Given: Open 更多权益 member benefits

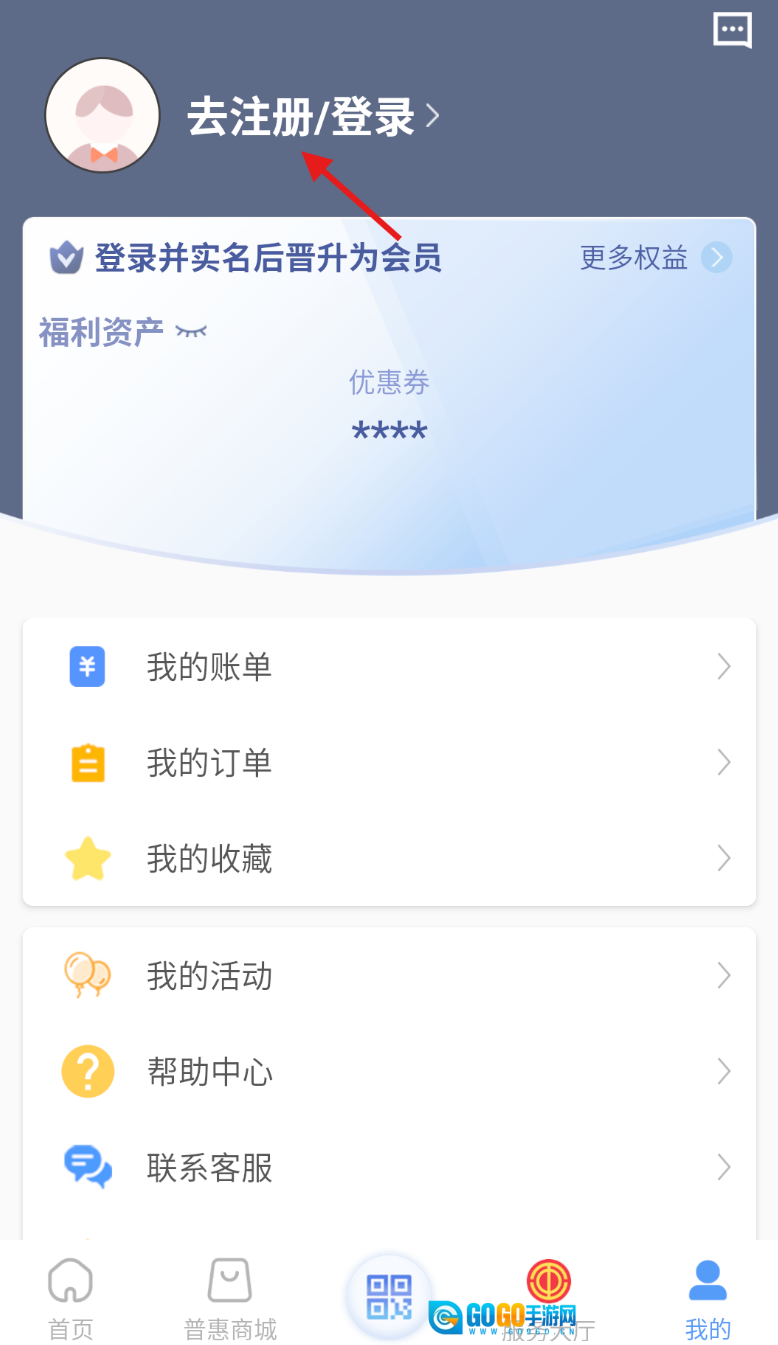Looking at the screenshot, I should click(655, 258).
